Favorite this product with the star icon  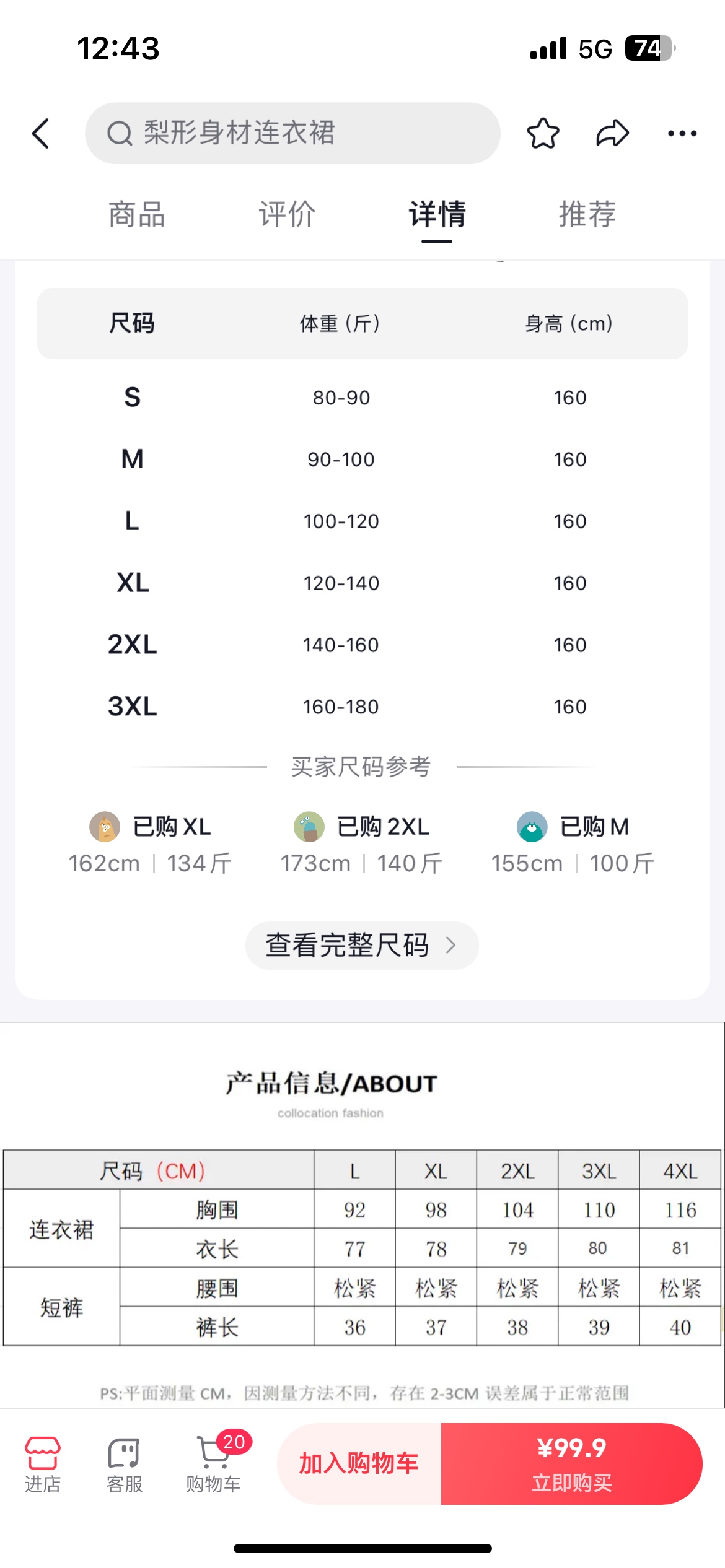[x=543, y=133]
